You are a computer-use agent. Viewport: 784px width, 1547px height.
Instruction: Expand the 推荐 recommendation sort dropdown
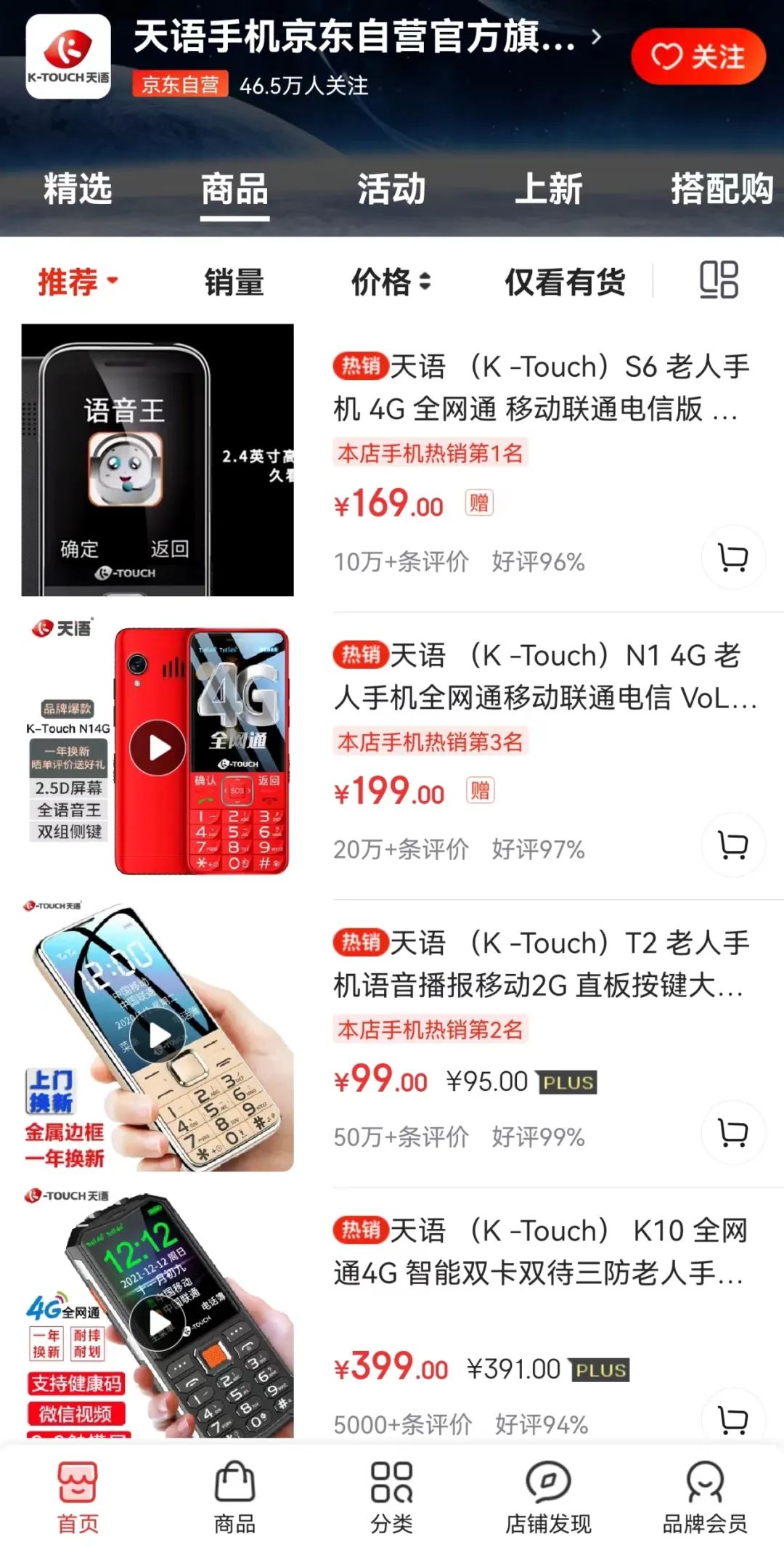(x=75, y=283)
